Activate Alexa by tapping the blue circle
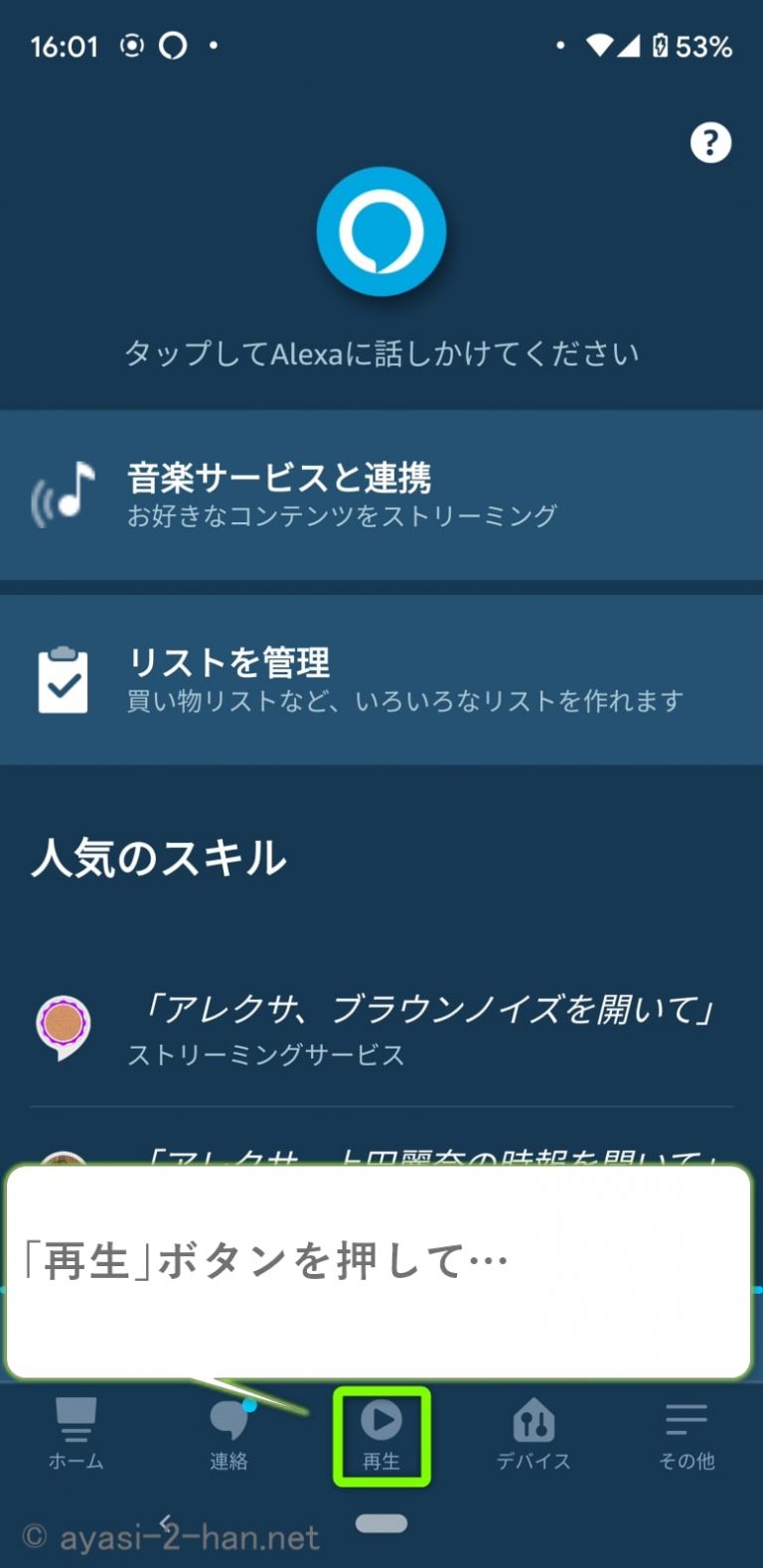This screenshot has width=763, height=1568. tap(381, 230)
